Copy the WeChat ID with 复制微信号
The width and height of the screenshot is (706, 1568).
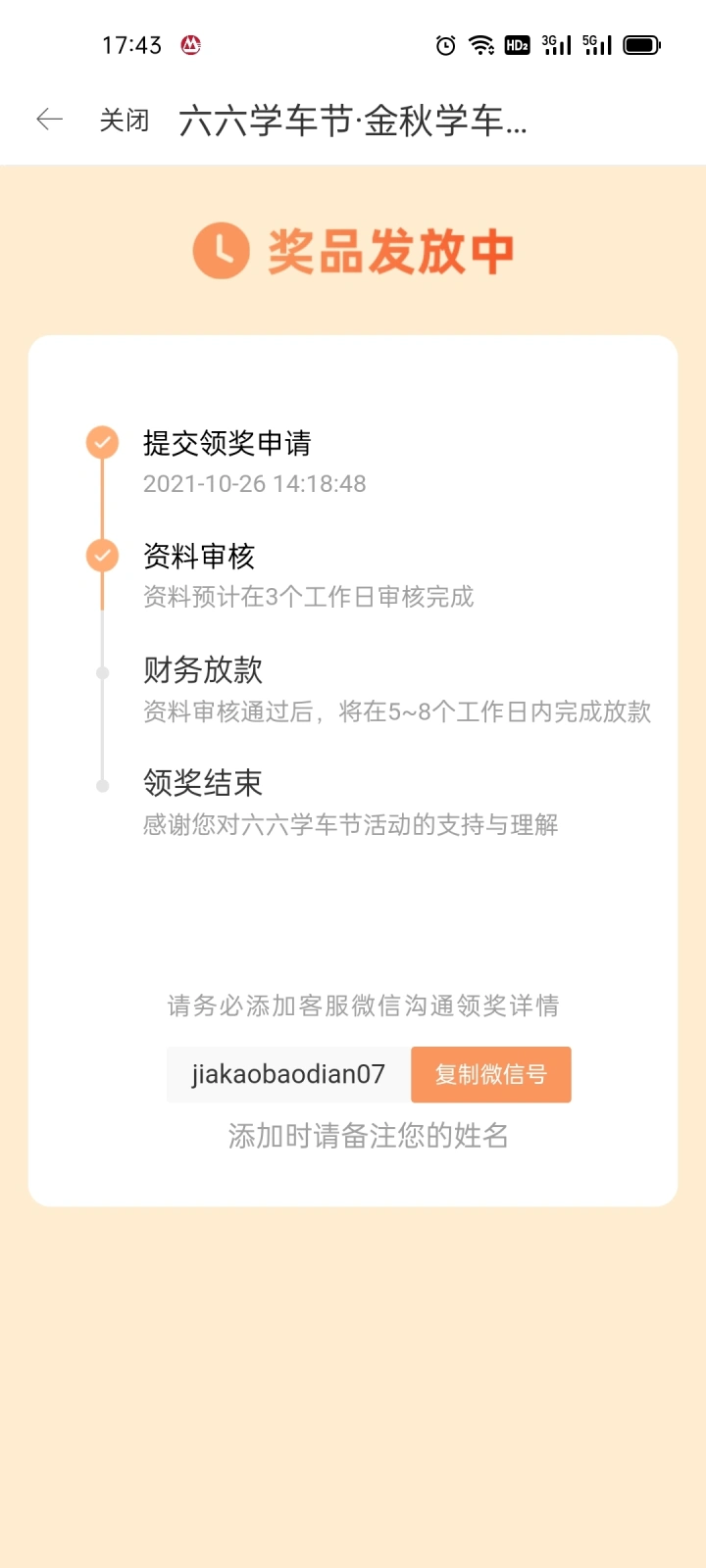coord(491,1074)
